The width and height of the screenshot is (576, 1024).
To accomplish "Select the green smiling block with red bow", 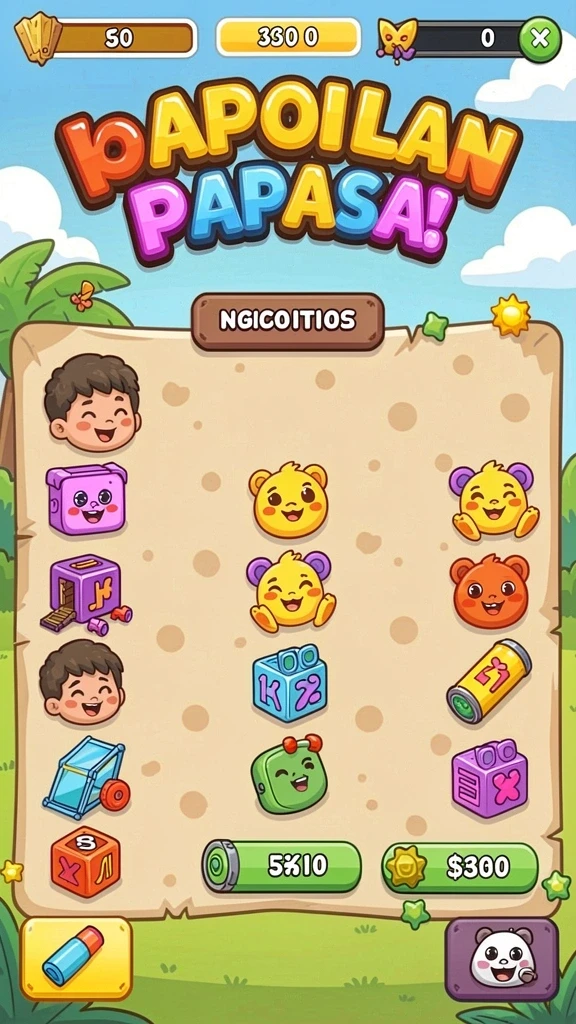I will click(289, 775).
